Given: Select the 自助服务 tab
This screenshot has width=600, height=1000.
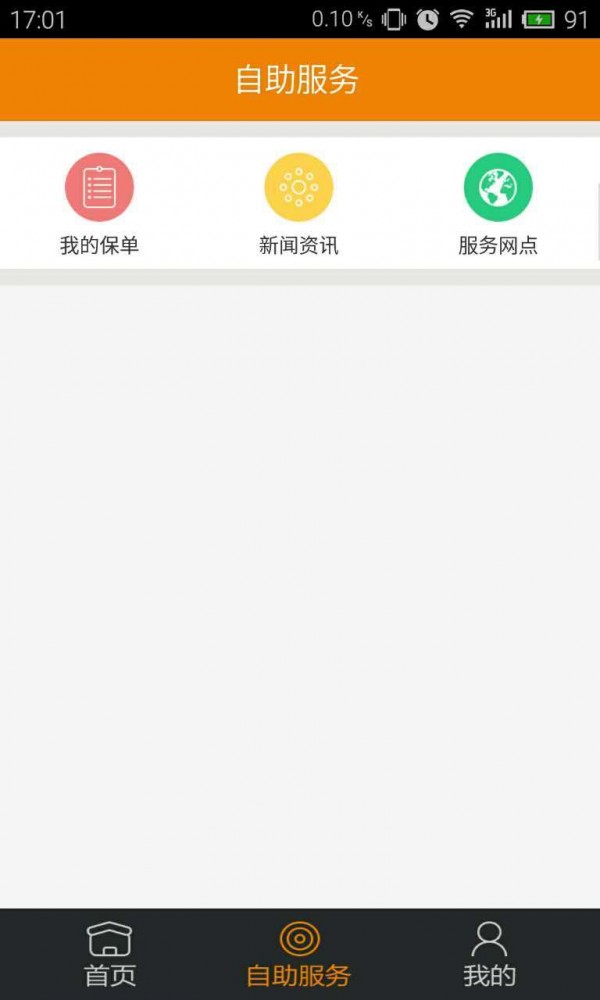Looking at the screenshot, I should [299, 954].
